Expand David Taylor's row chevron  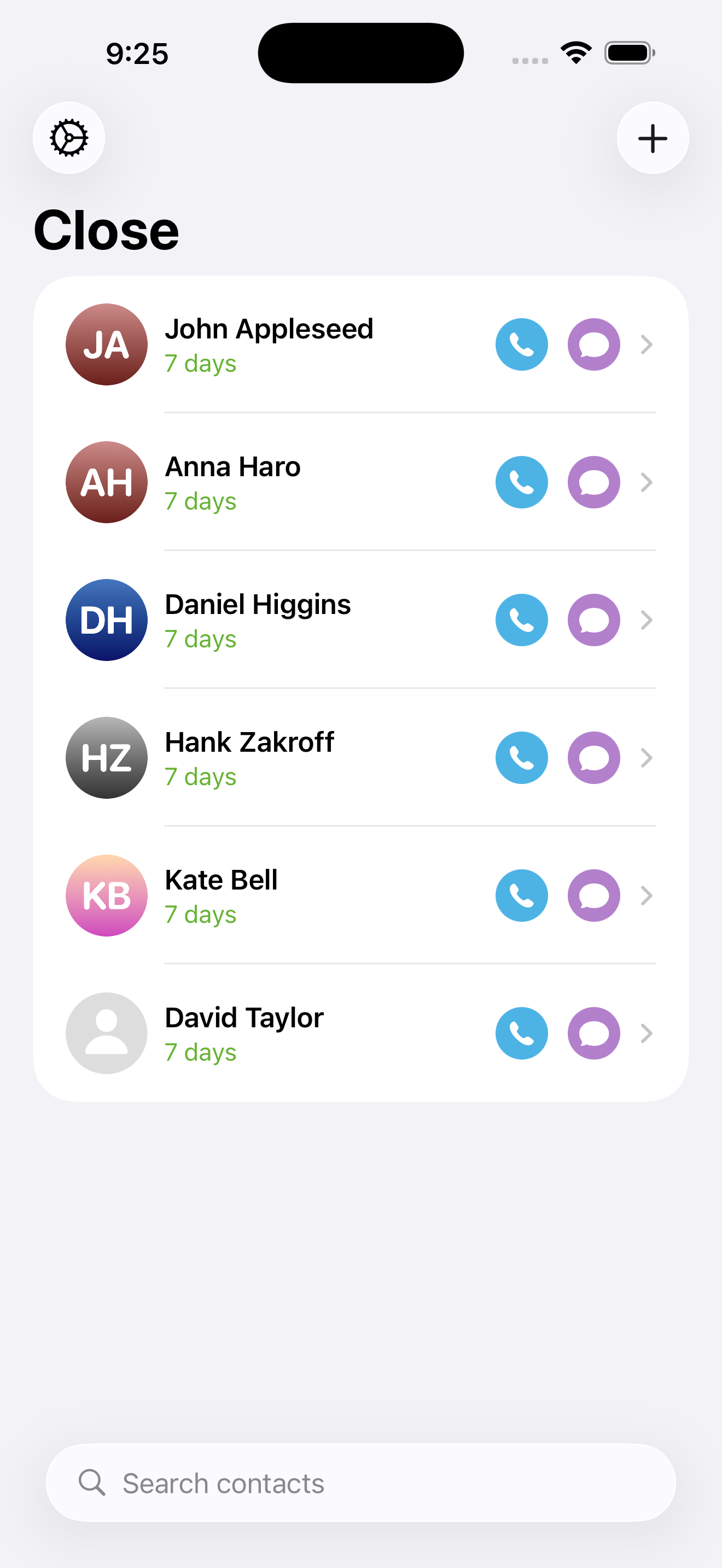point(647,1033)
